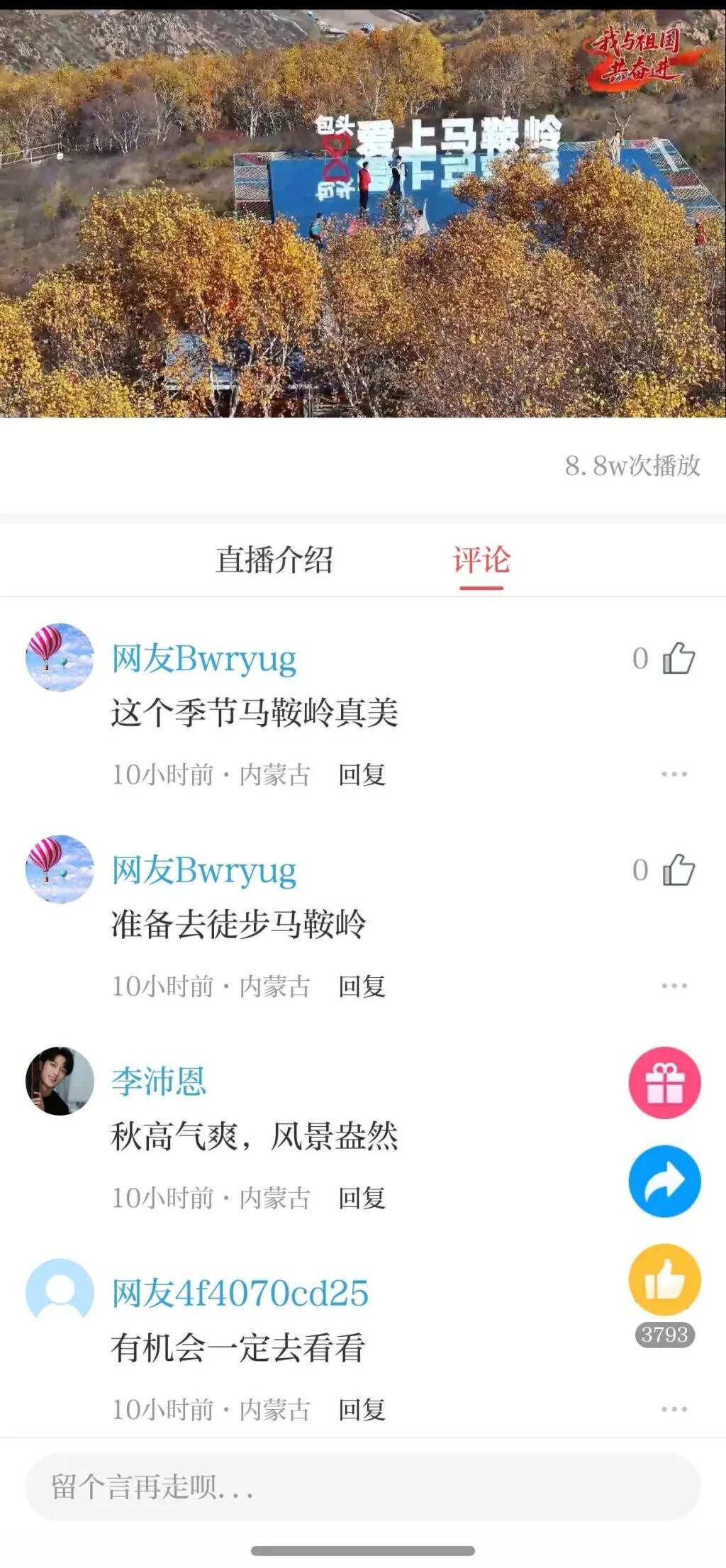Screen dimensions: 726x1568
Task: Like the comment 准备去徒步马鞍岭
Action: [x=678, y=869]
